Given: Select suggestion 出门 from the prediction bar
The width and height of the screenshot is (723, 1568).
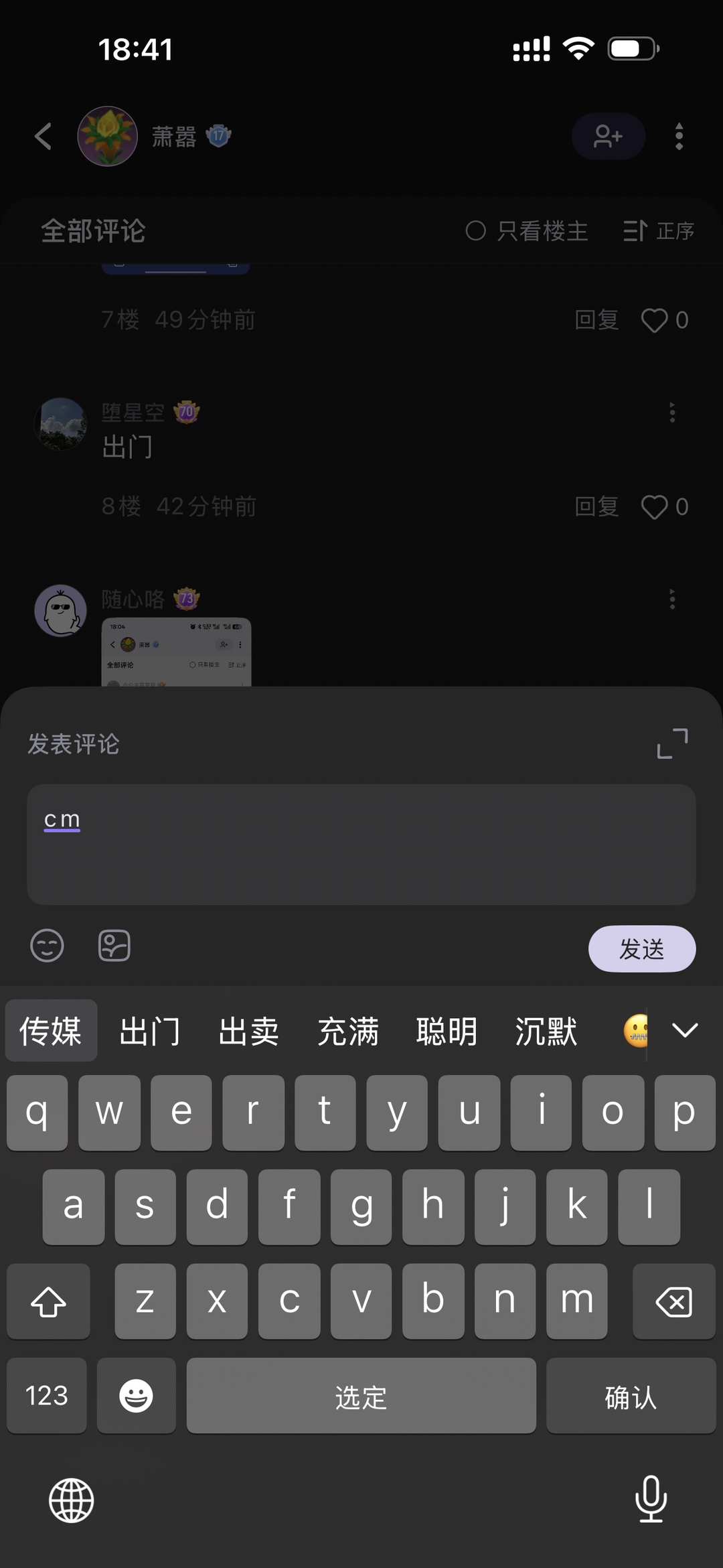Looking at the screenshot, I should 149,1030.
